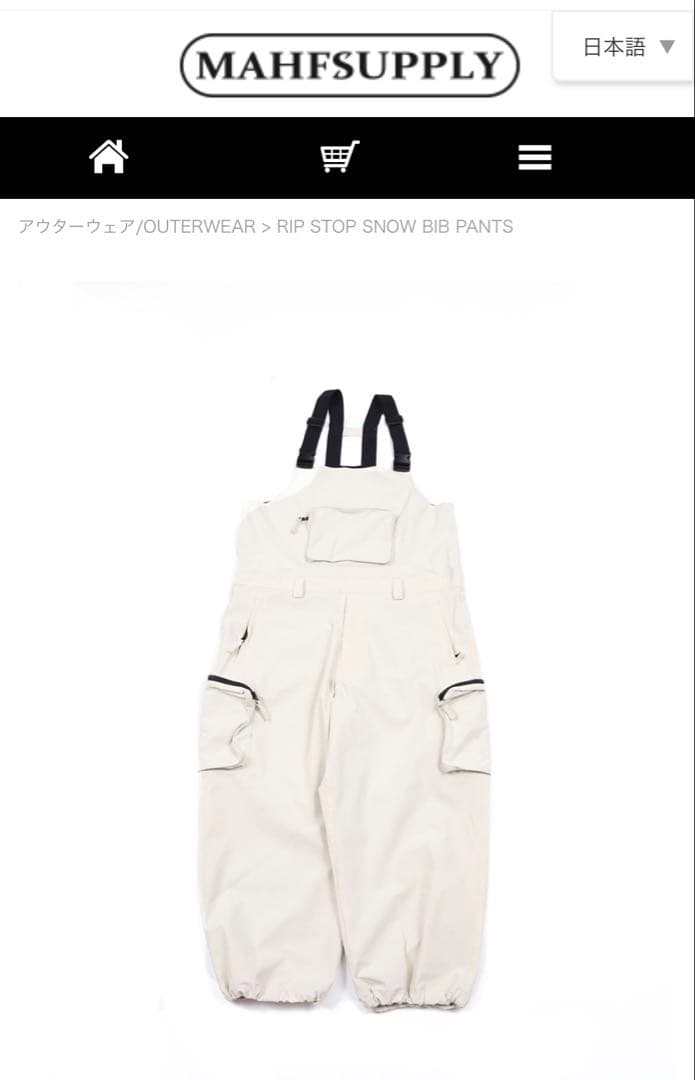Screen dimensions: 695x1080
Task: Open the アウターウェア/OUTERWEAR breadcrumb link
Action: click(136, 226)
